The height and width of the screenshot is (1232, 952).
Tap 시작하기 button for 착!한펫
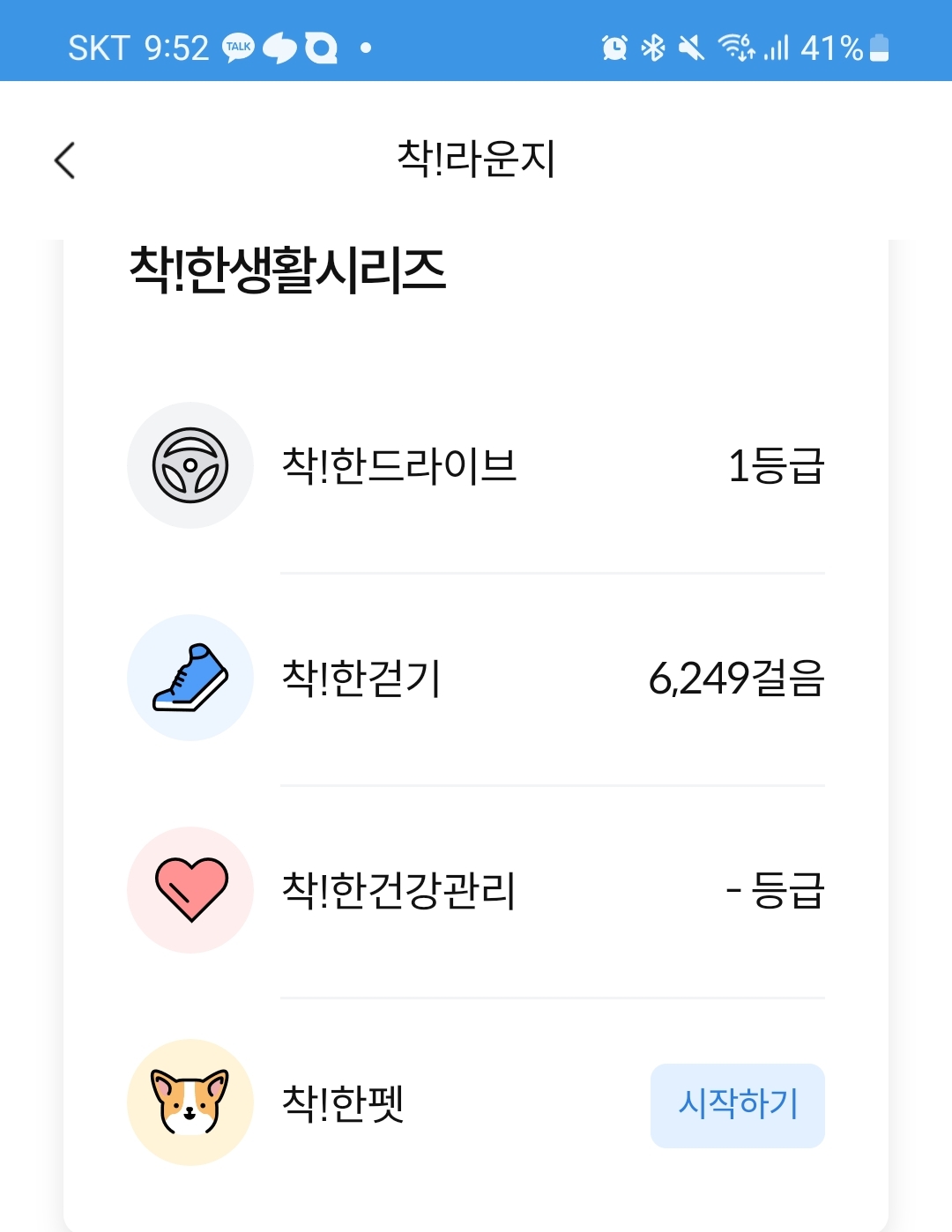pos(737,1105)
